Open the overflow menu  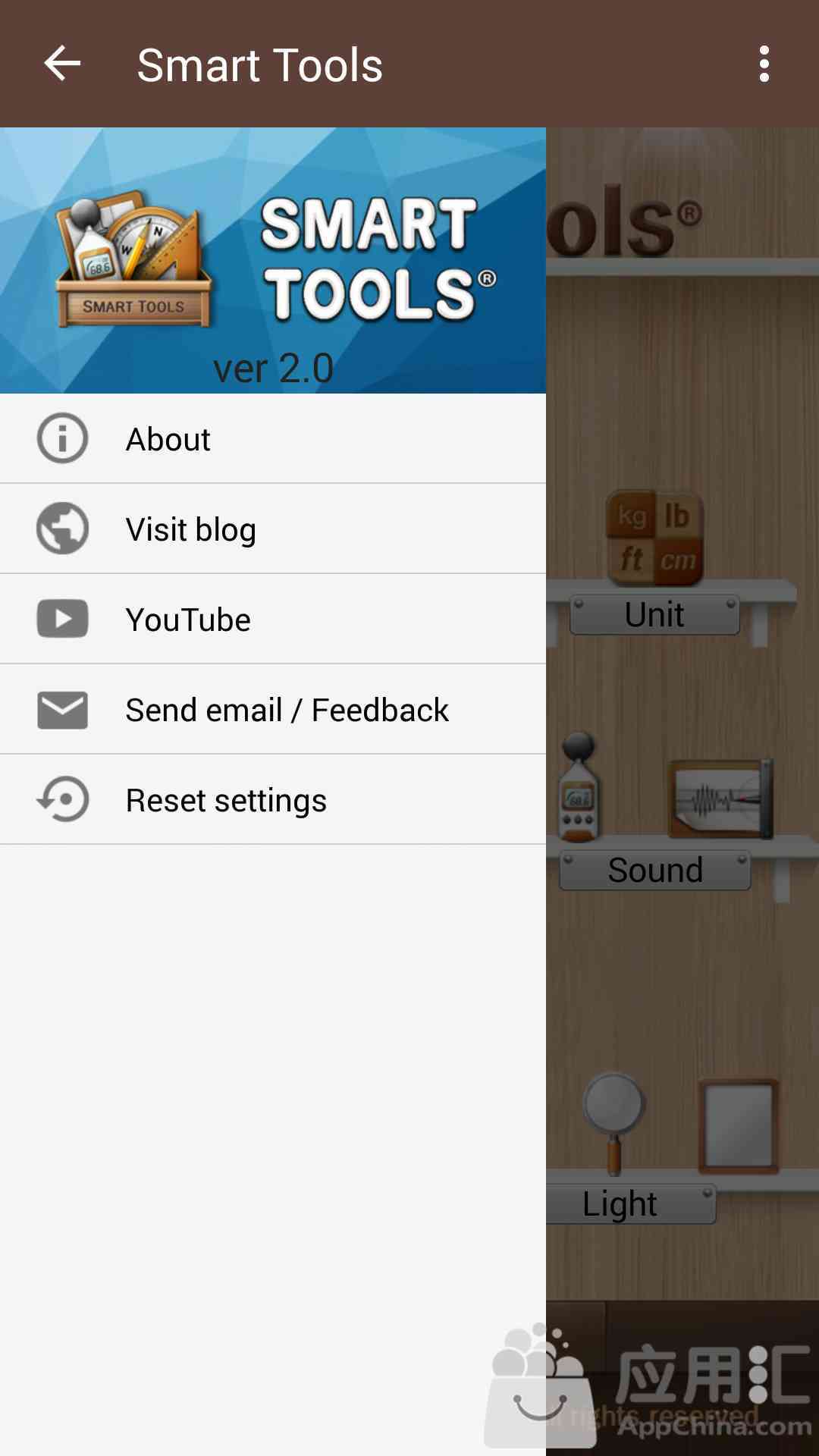(x=764, y=64)
